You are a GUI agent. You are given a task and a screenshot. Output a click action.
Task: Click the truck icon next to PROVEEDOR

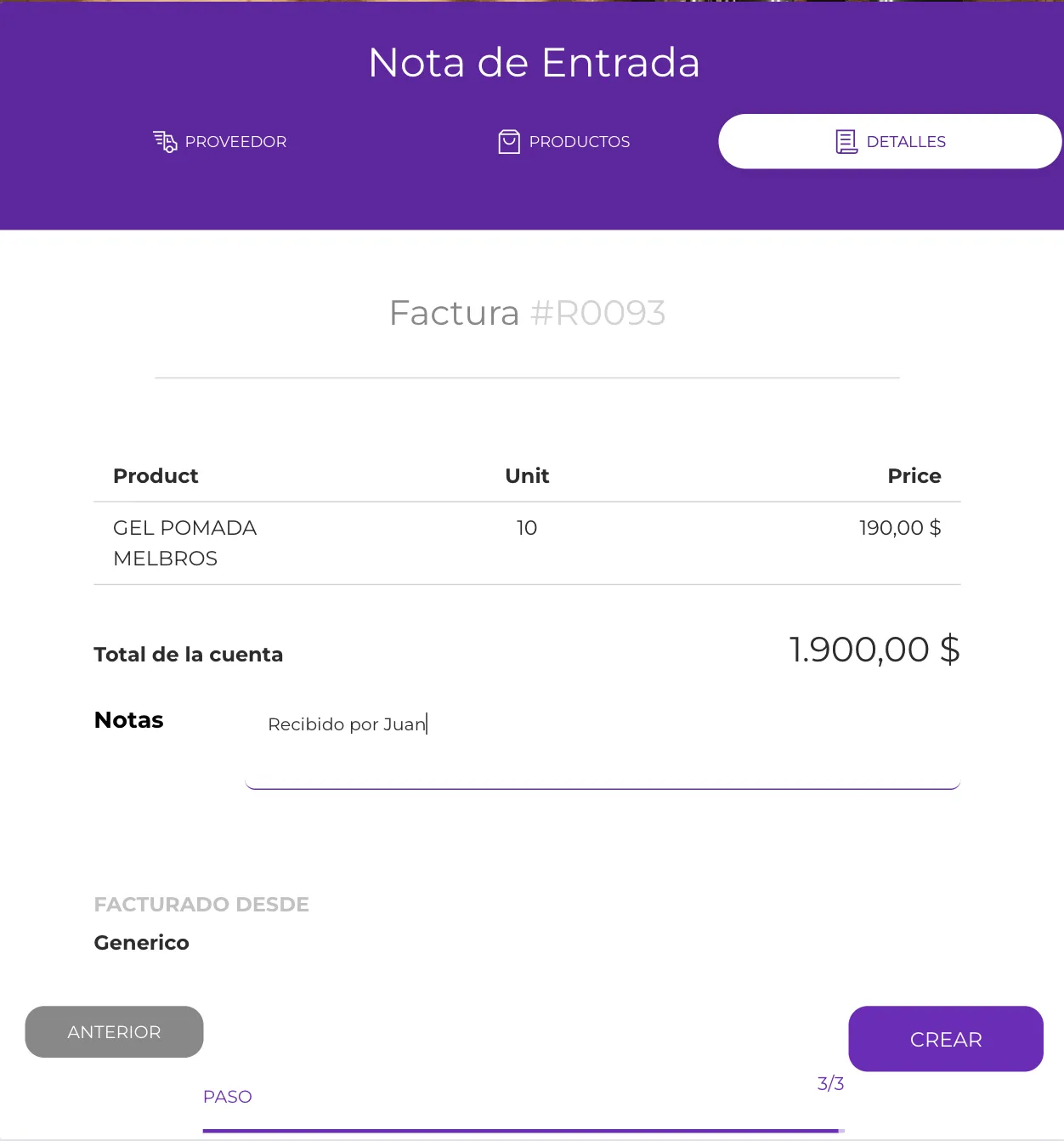tap(164, 141)
